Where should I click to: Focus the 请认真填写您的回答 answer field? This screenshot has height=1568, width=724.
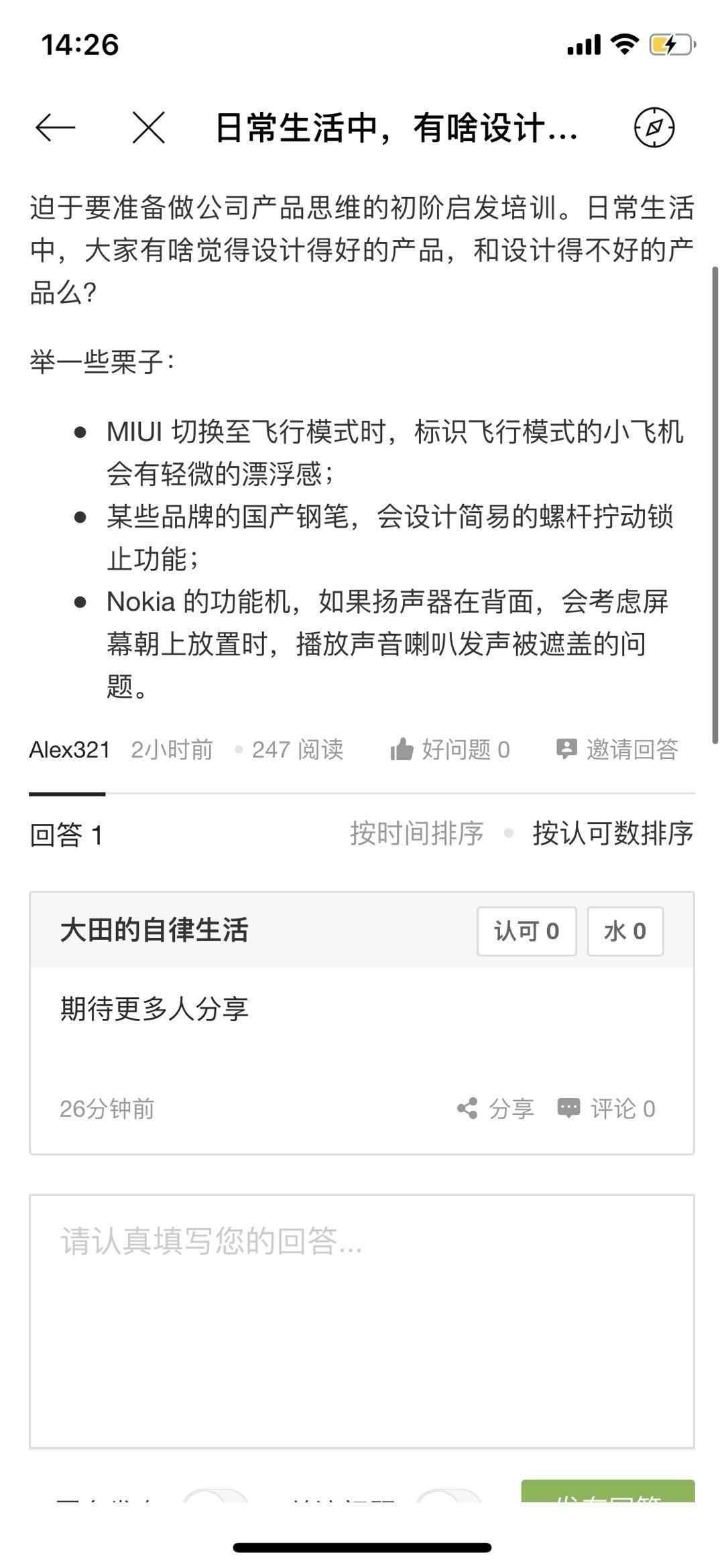pyautogui.click(x=361, y=1321)
